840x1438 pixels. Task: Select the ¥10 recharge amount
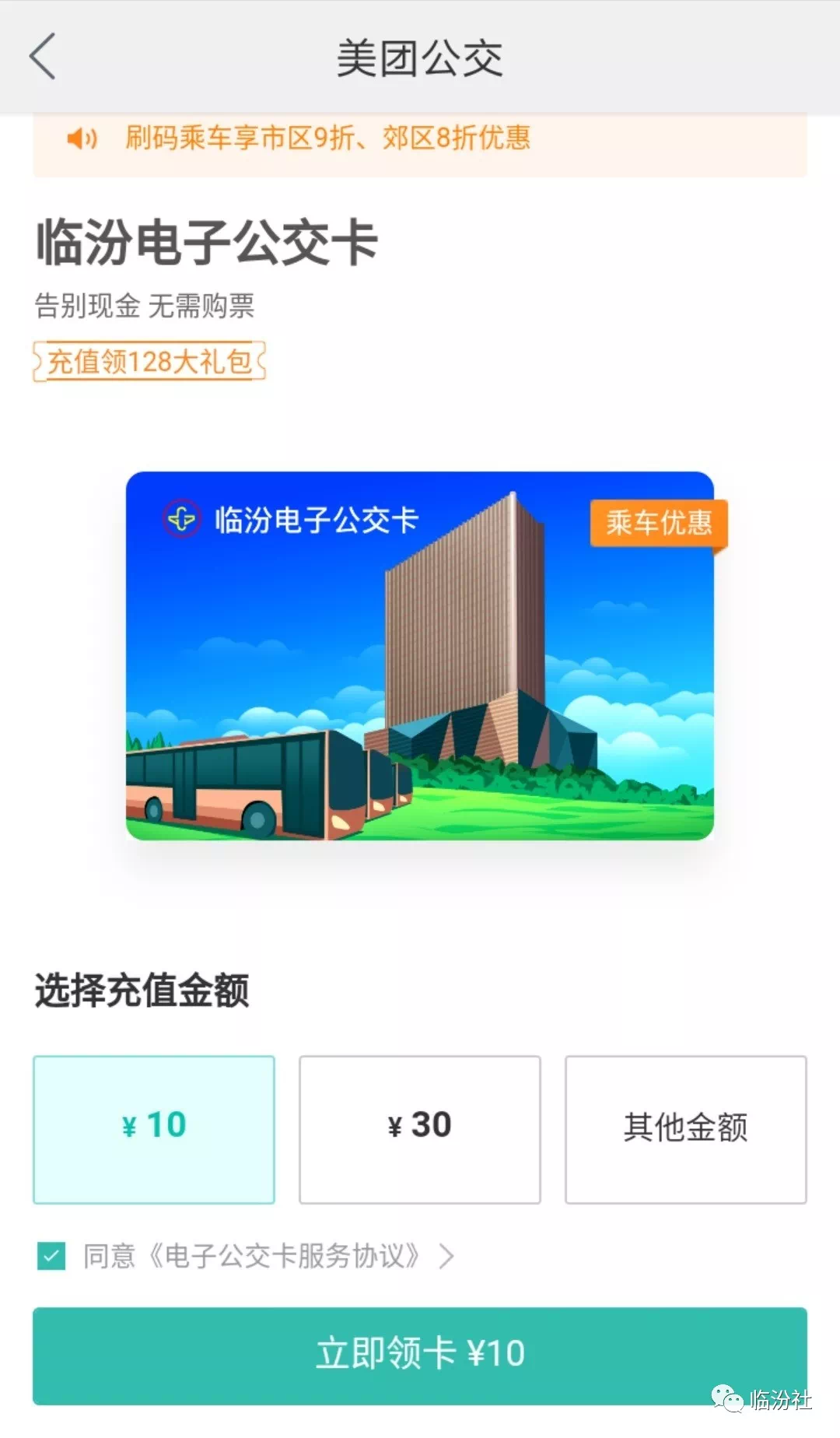tap(154, 1129)
